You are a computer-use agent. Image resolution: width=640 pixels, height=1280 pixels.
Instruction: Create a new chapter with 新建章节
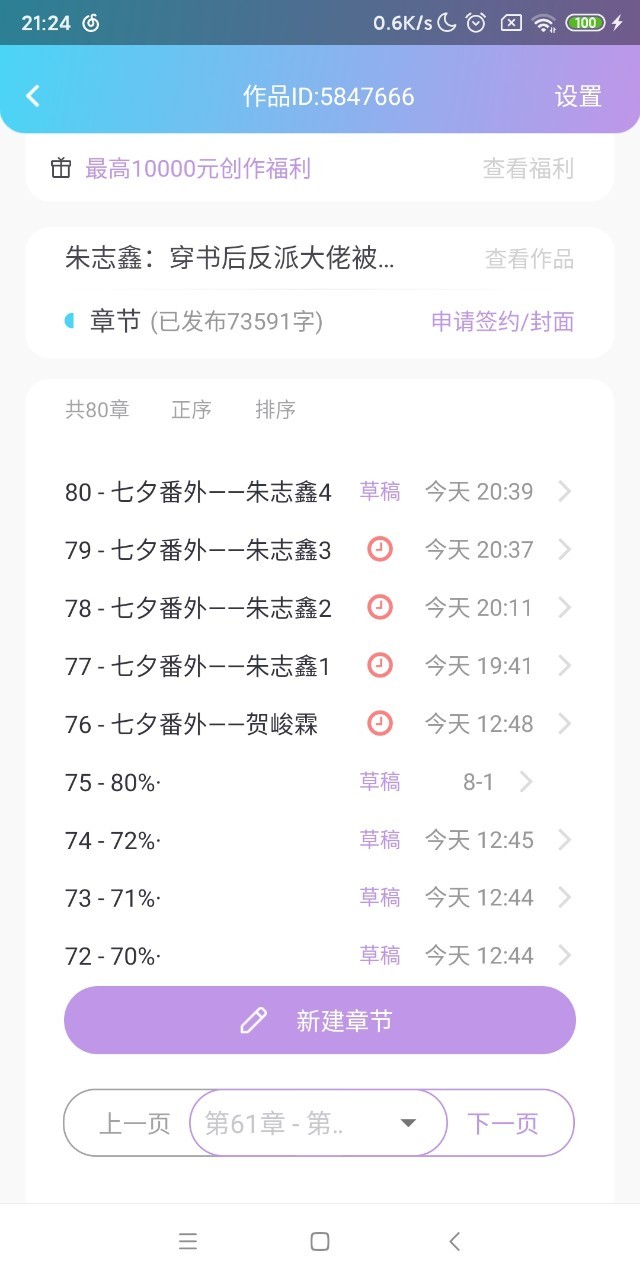pos(320,1020)
